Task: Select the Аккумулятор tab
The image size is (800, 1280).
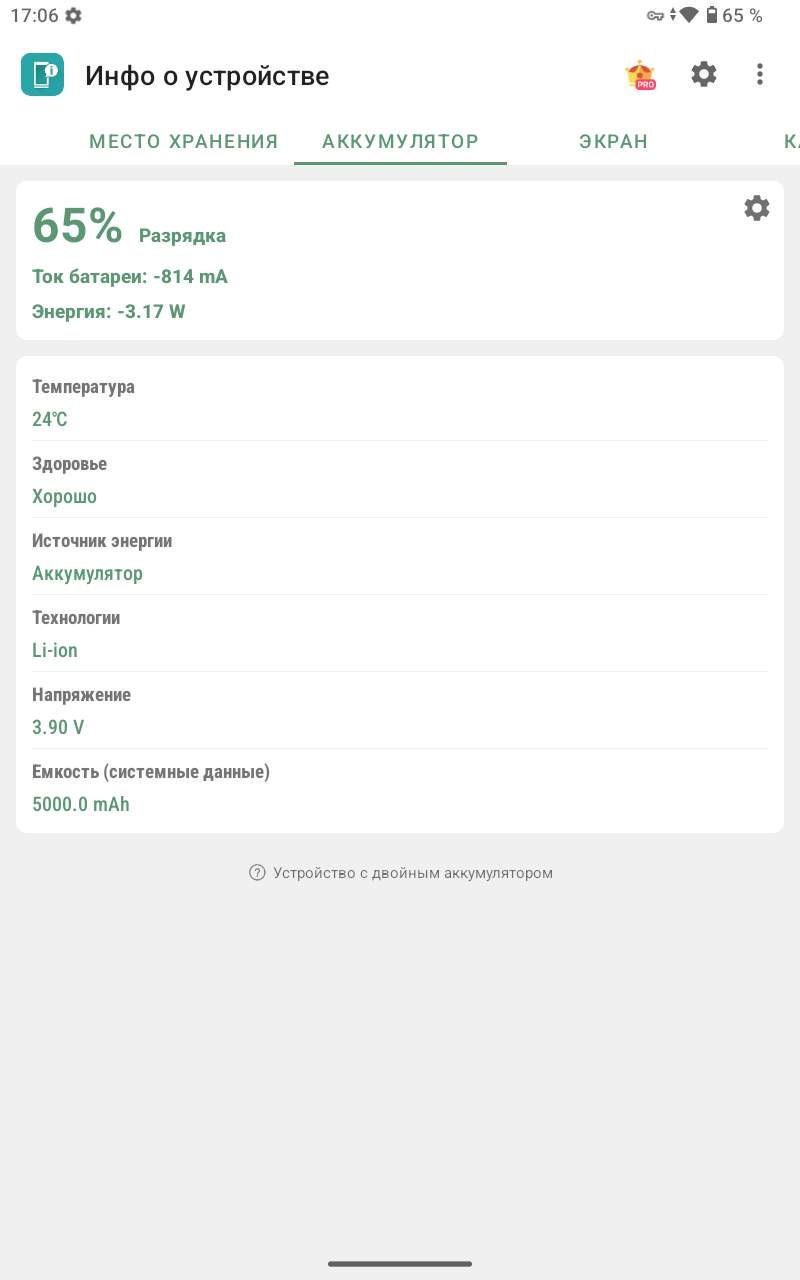Action: (x=400, y=142)
